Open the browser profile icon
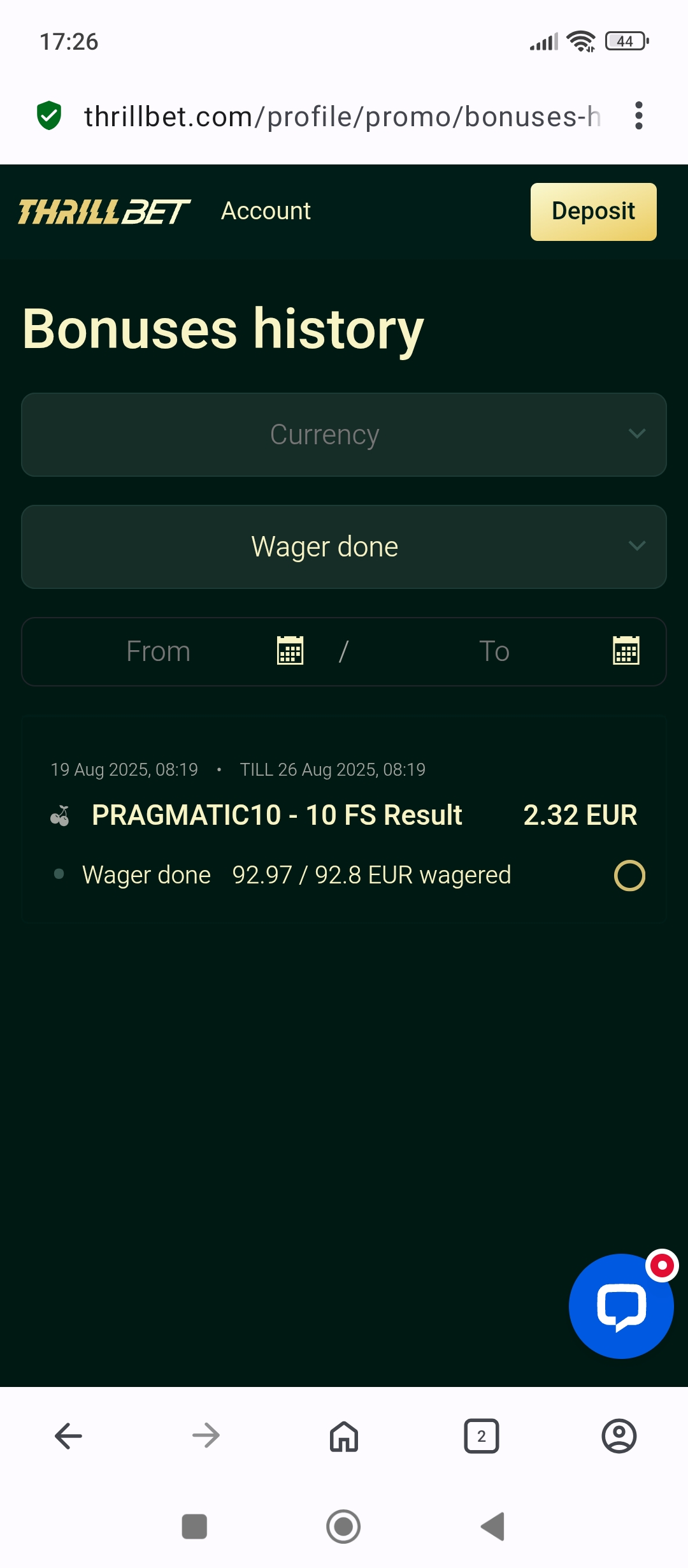This screenshot has height=1568, width=688. [619, 1436]
